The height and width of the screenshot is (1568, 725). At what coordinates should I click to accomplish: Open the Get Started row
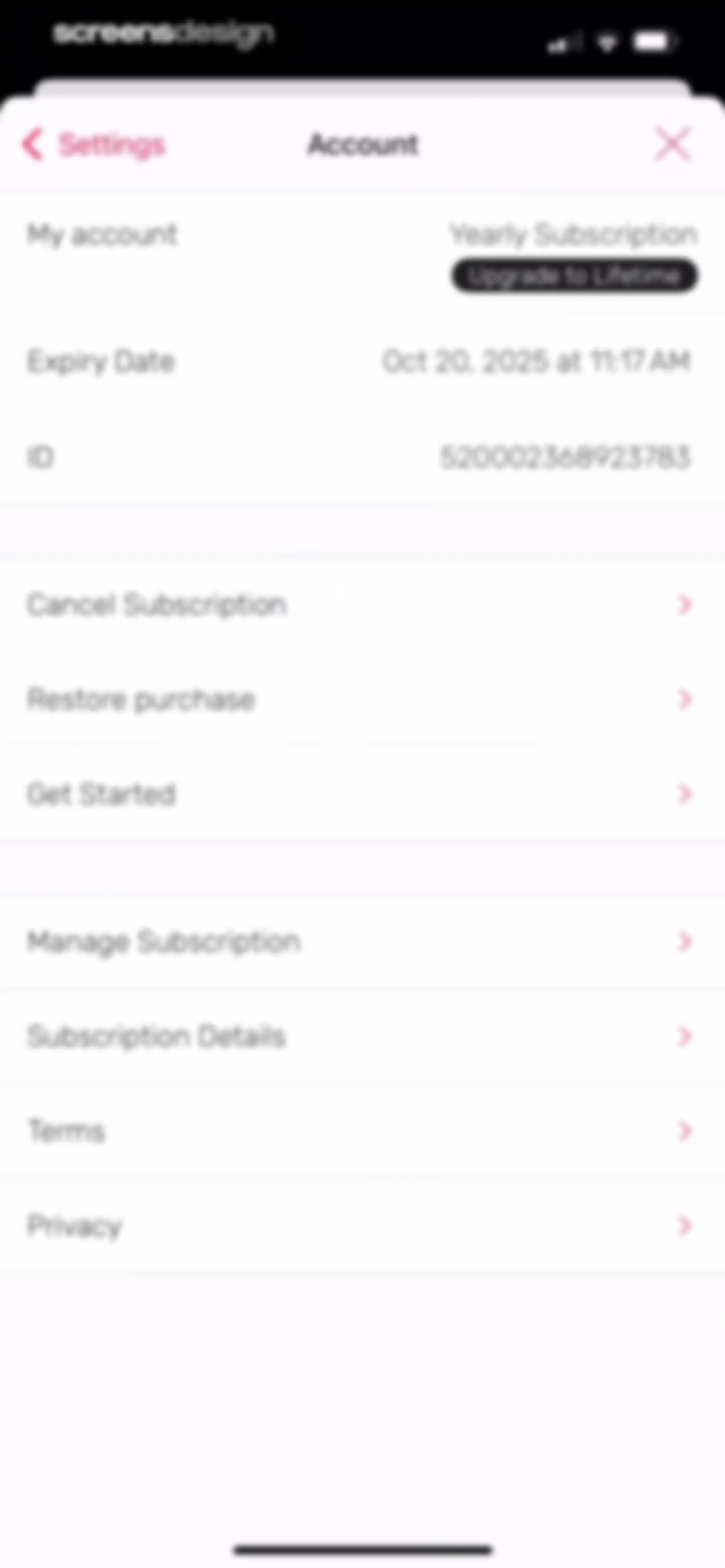pyautogui.click(x=362, y=794)
